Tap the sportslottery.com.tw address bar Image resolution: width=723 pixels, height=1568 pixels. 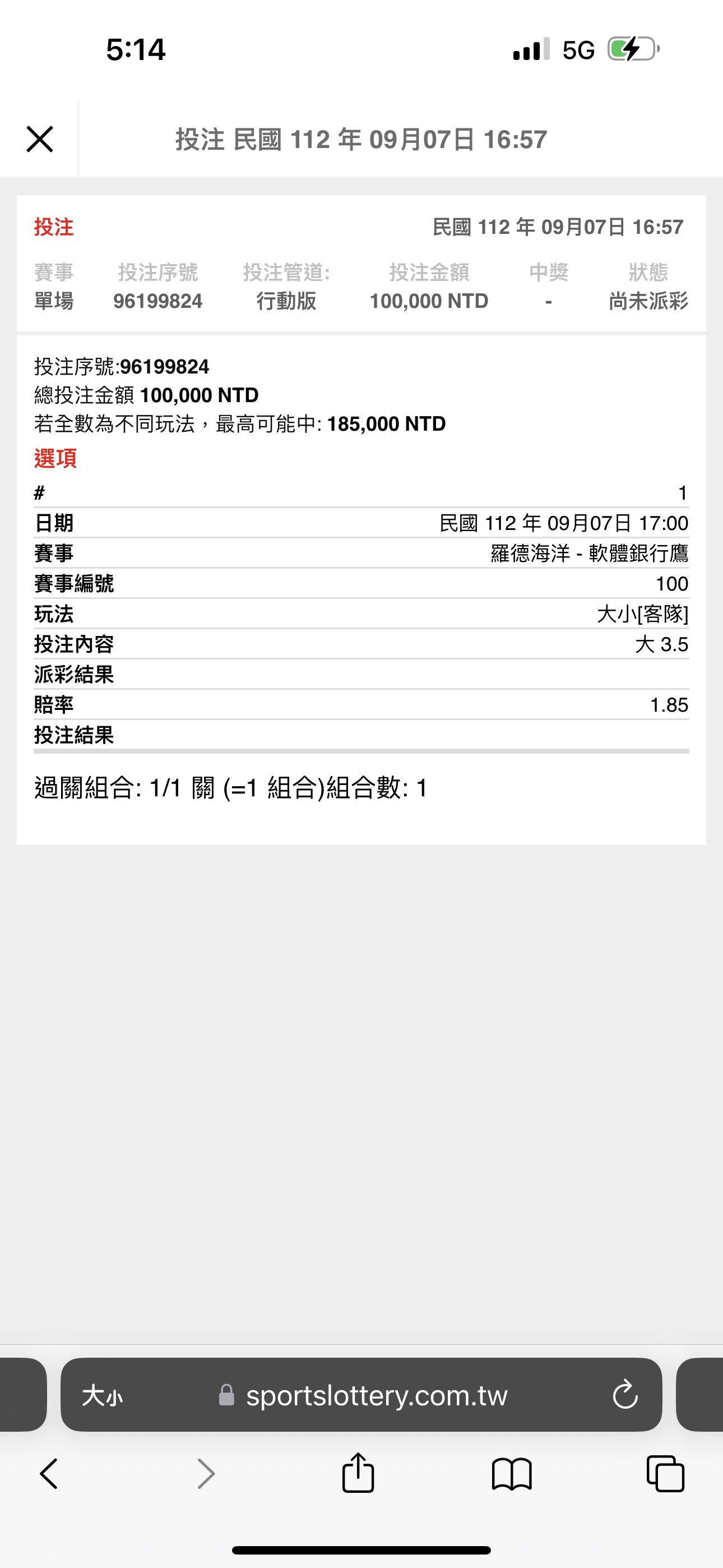pos(376,1396)
